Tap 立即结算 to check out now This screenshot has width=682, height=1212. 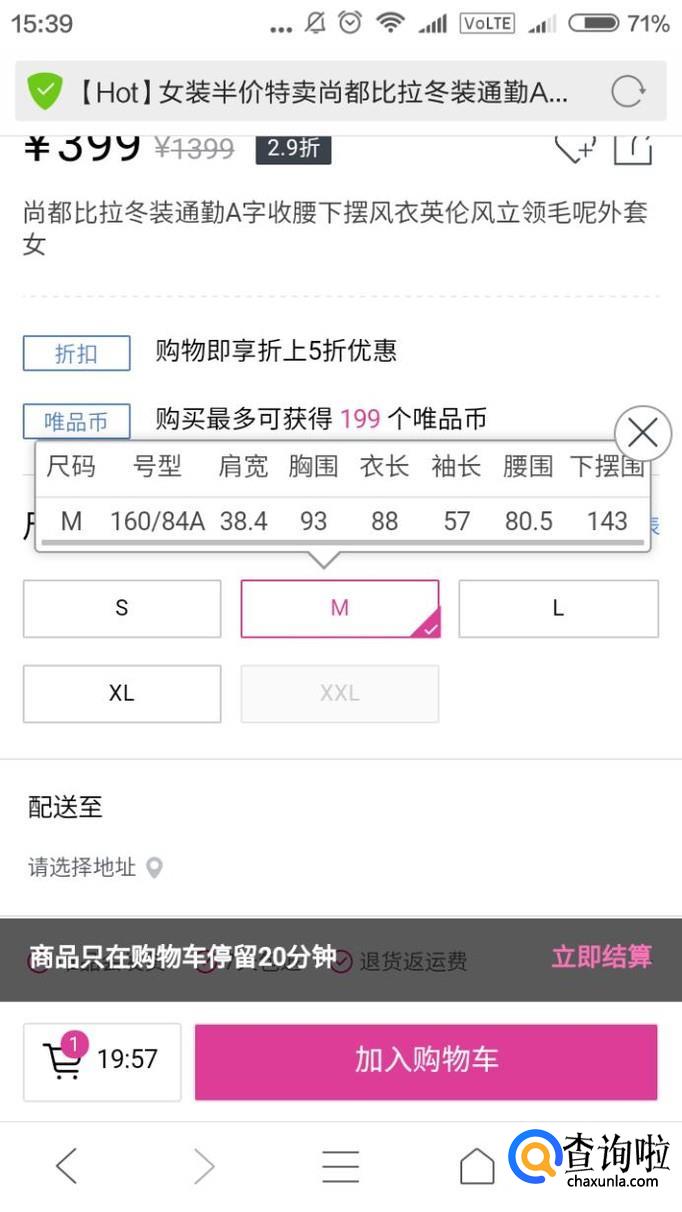click(x=601, y=957)
